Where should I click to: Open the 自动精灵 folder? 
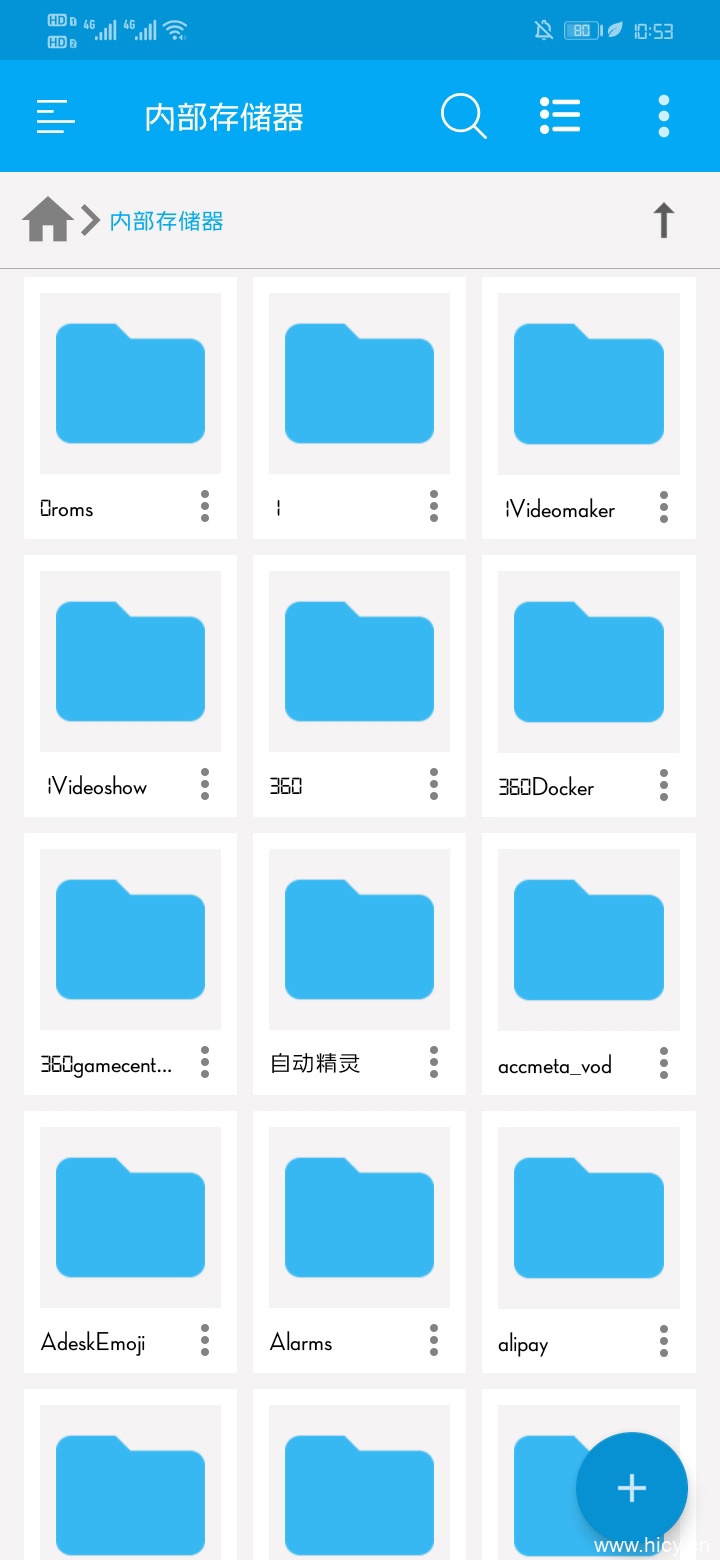click(359, 938)
